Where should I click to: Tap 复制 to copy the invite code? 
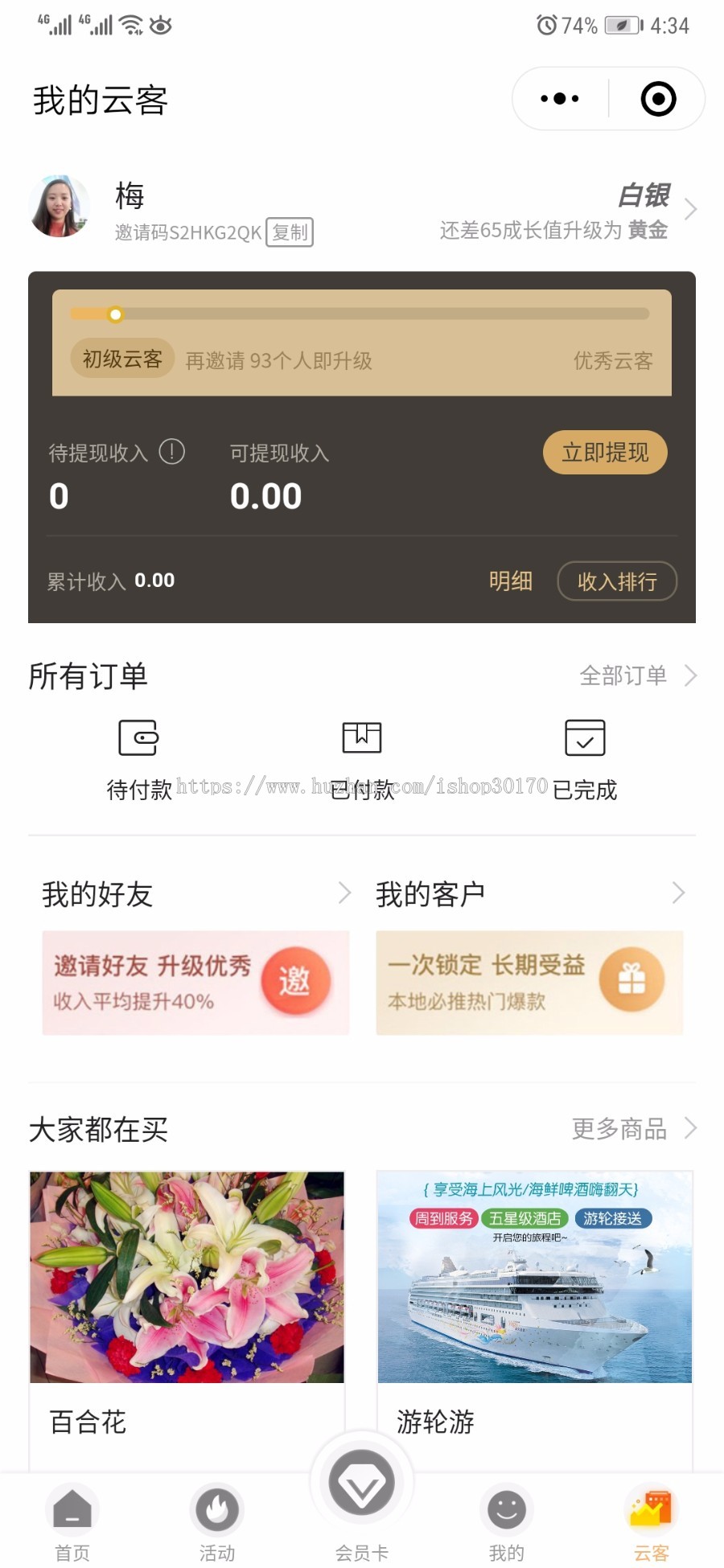290,234
